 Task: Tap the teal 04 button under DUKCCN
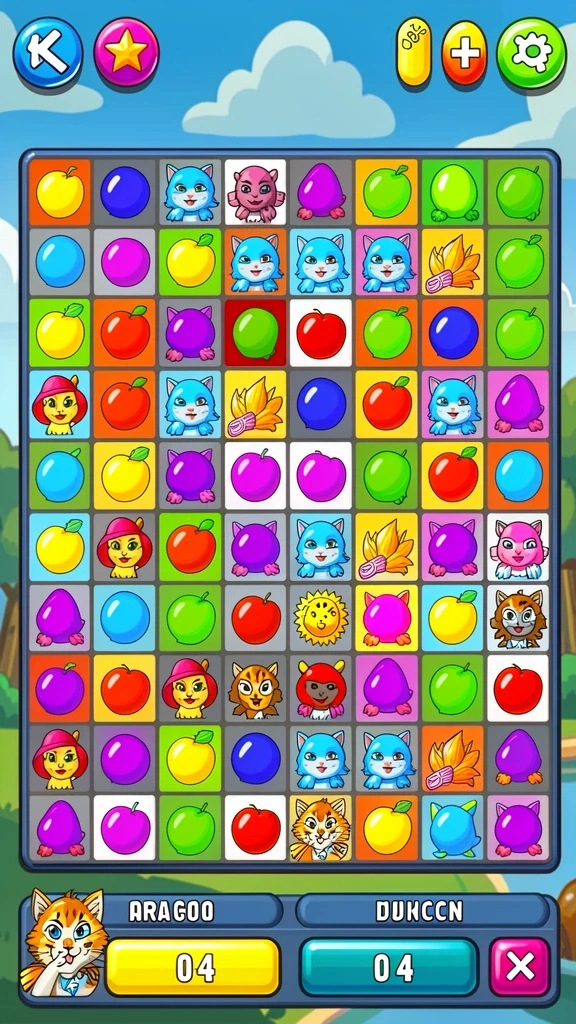tap(389, 967)
